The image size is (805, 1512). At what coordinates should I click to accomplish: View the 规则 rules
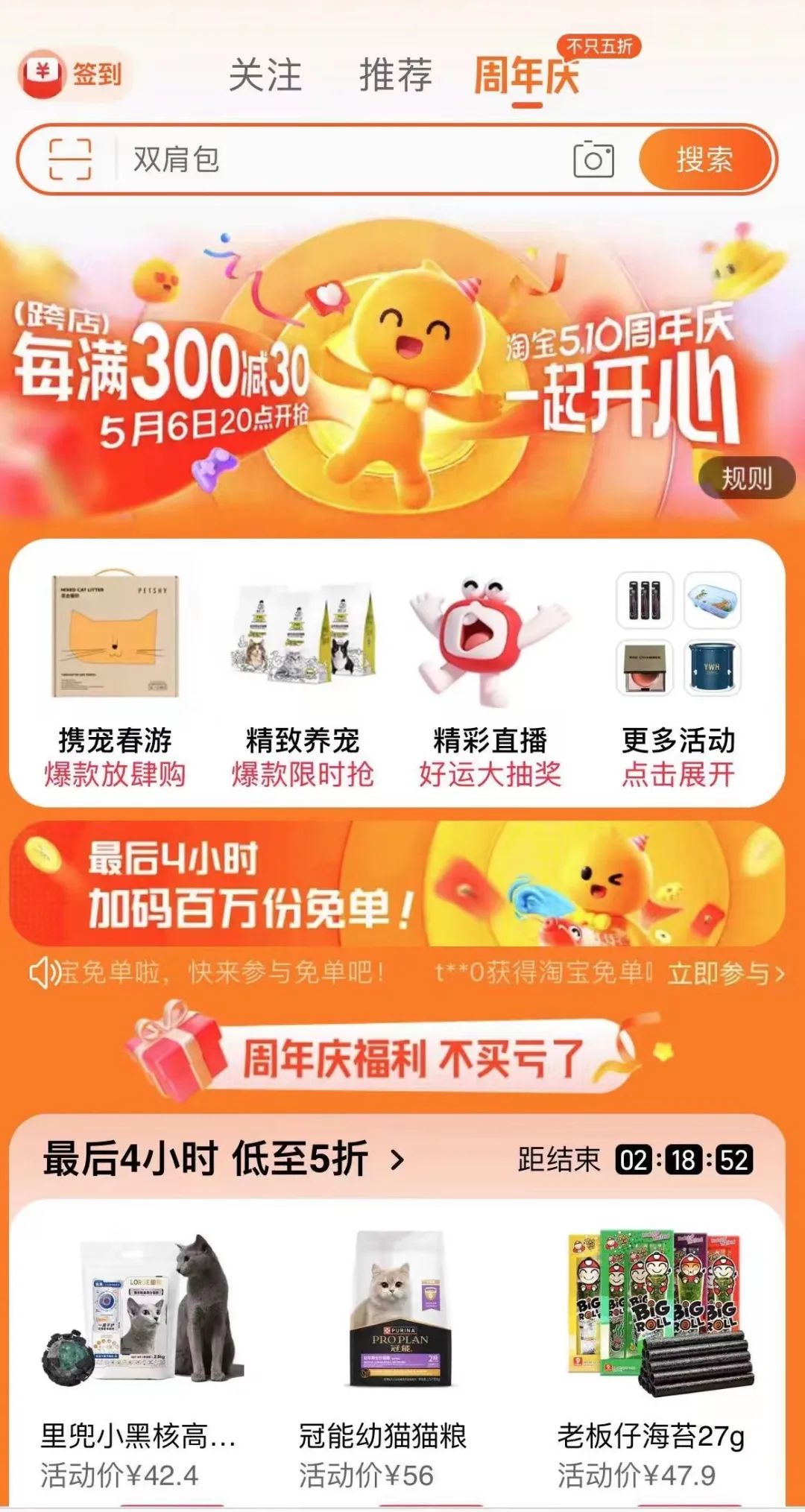pyautogui.click(x=746, y=478)
